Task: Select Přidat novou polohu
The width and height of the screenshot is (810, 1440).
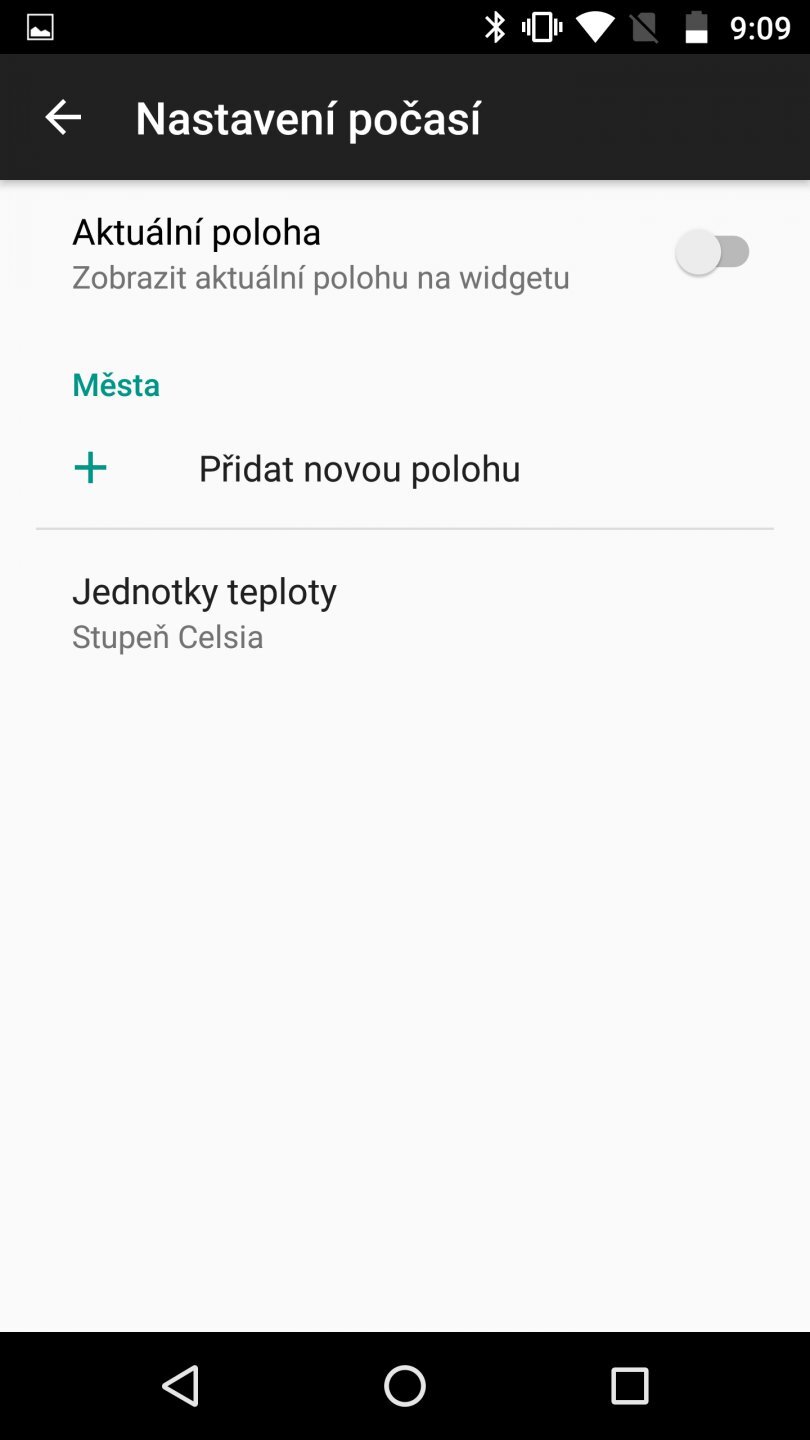Action: (x=359, y=467)
